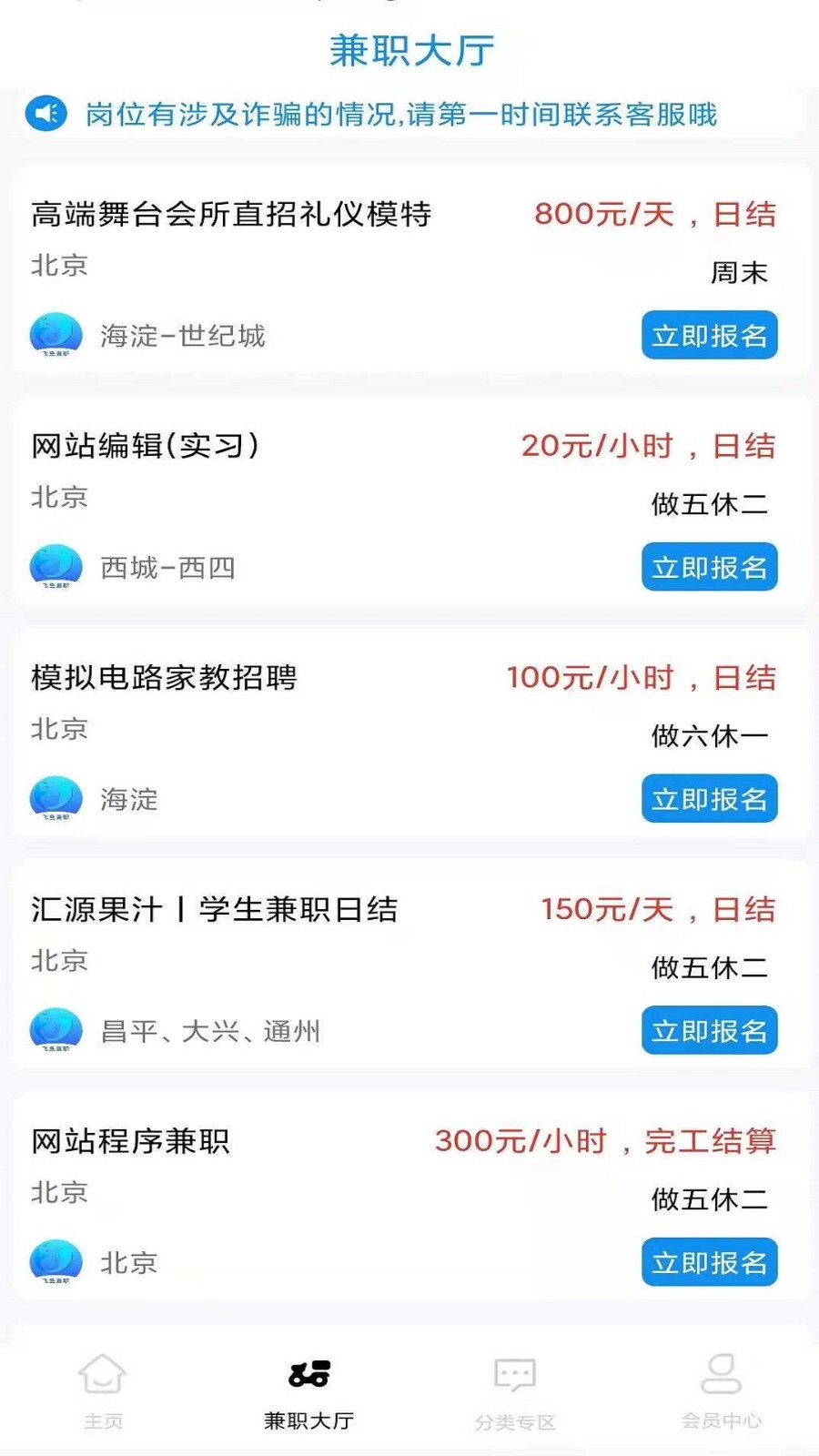Screen dimensions: 819x1456
Task: View the 汇源果汁 学生兼职日结 listing
Action: pyautogui.click(x=215, y=910)
